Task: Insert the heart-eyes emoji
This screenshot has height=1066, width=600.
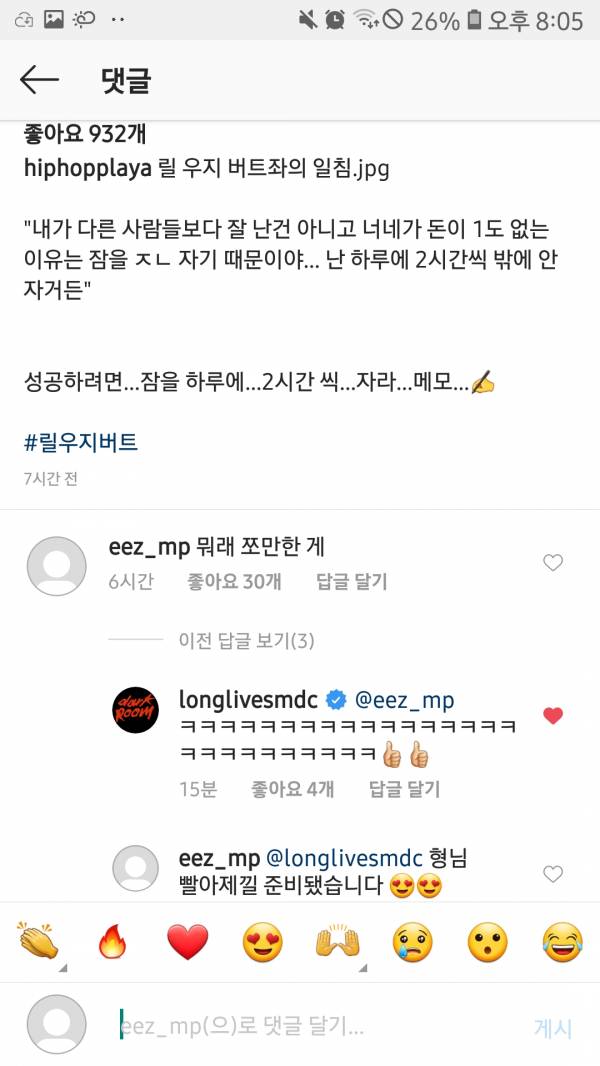Action: point(262,942)
